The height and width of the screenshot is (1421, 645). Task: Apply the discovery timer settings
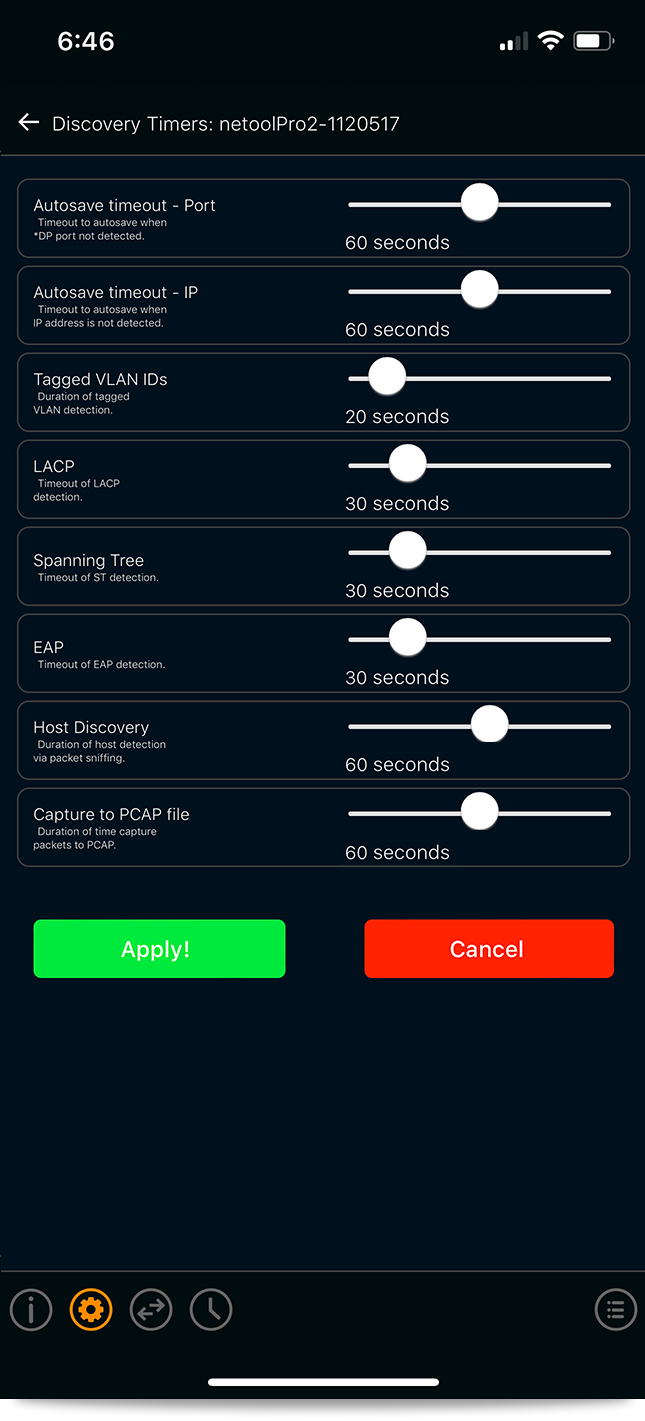tap(159, 949)
